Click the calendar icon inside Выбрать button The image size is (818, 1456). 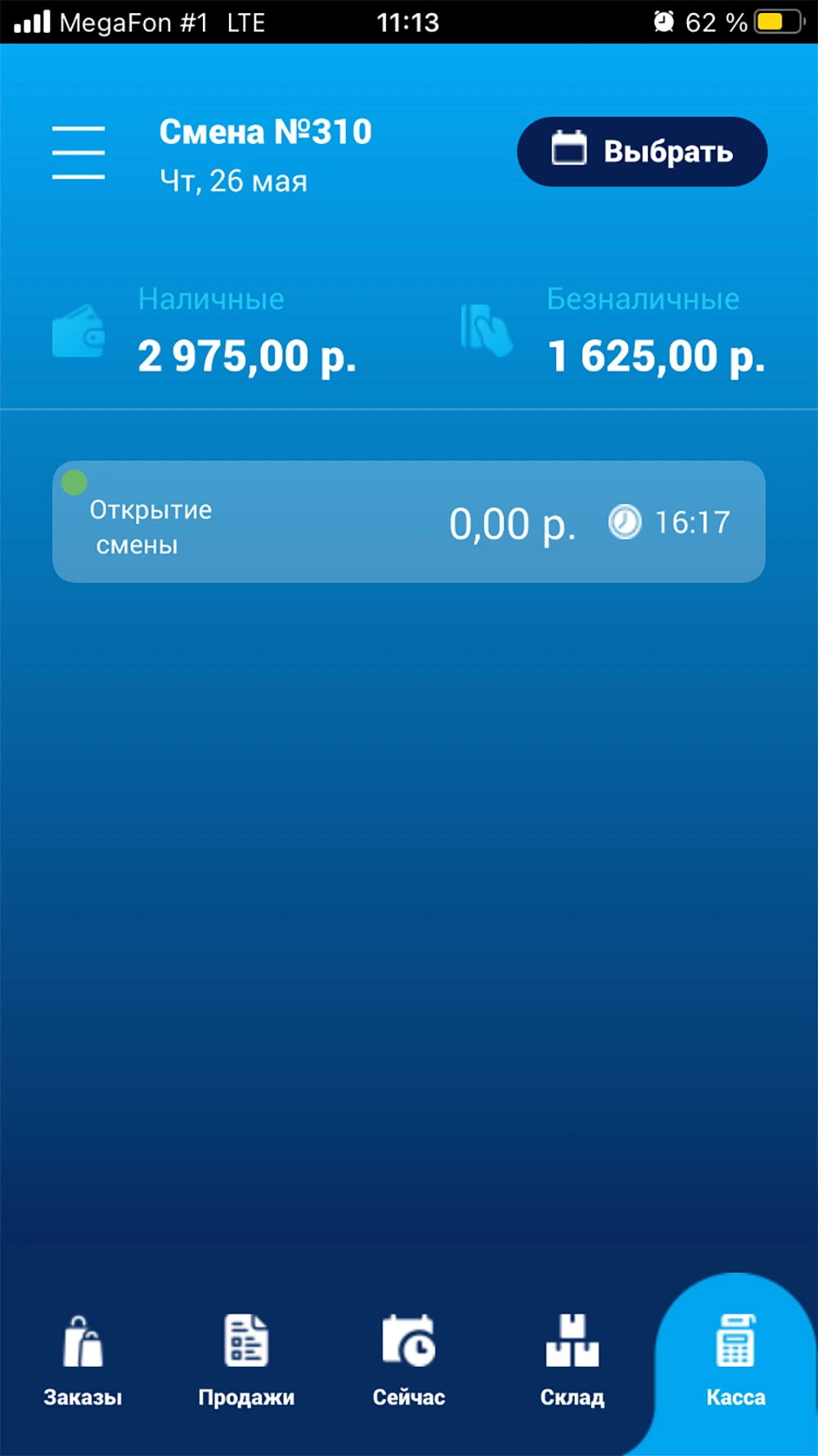pos(569,149)
